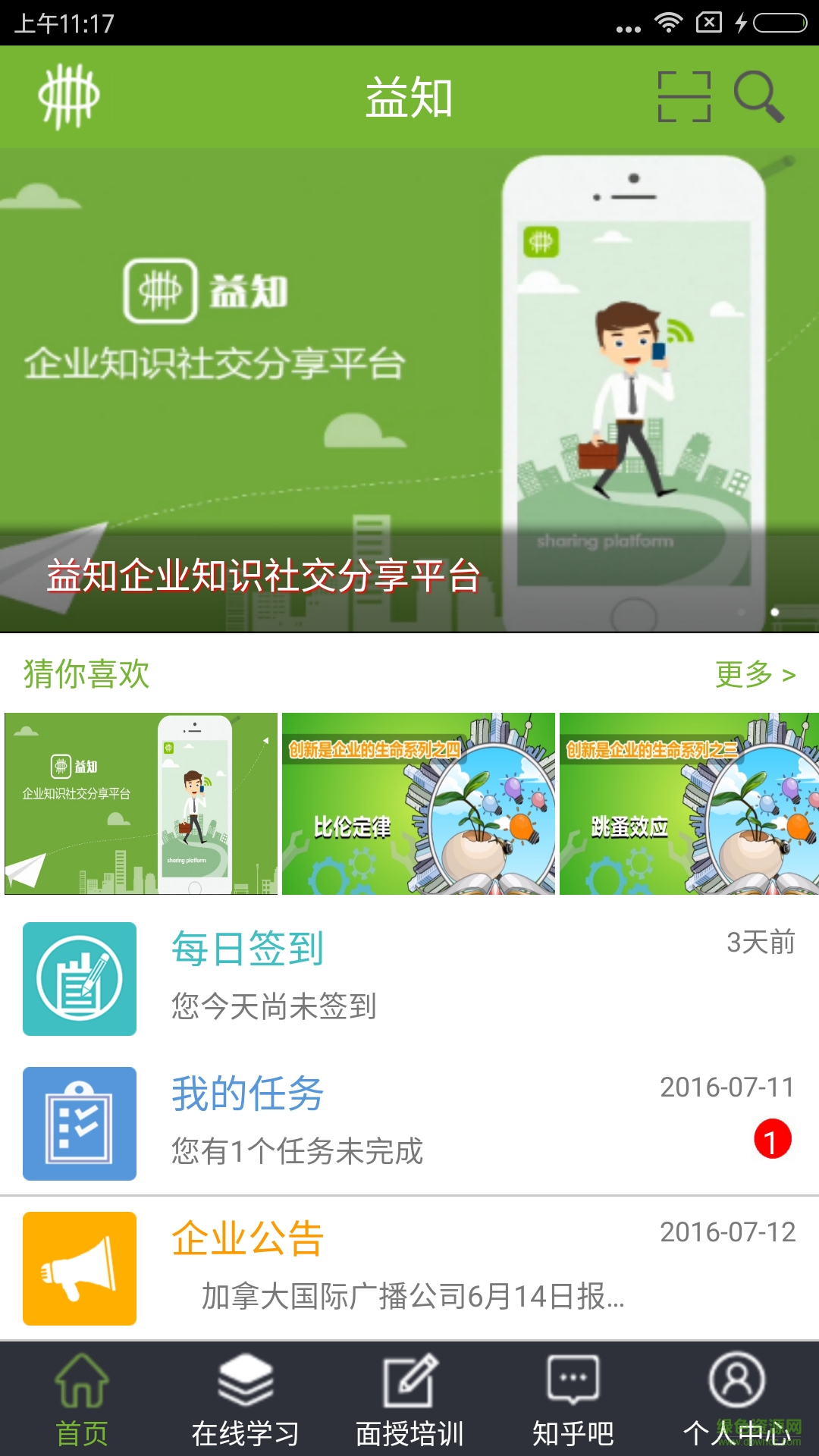This screenshot has width=819, height=1456.
Task: Switch to the 首页 tab
Action: 82,1400
